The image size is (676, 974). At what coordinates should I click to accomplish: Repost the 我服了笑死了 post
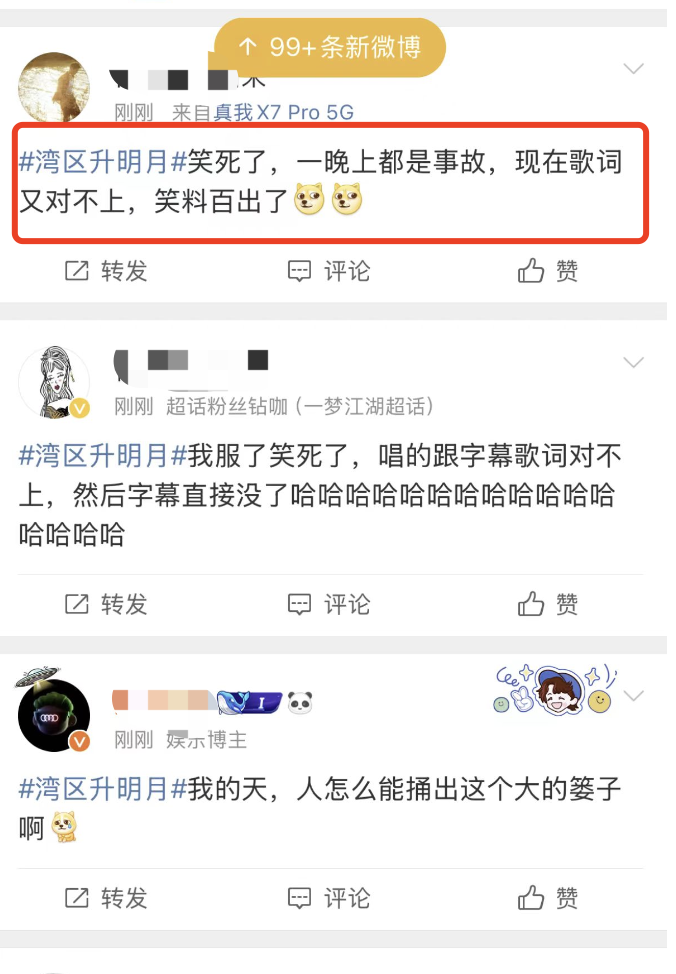[106, 604]
